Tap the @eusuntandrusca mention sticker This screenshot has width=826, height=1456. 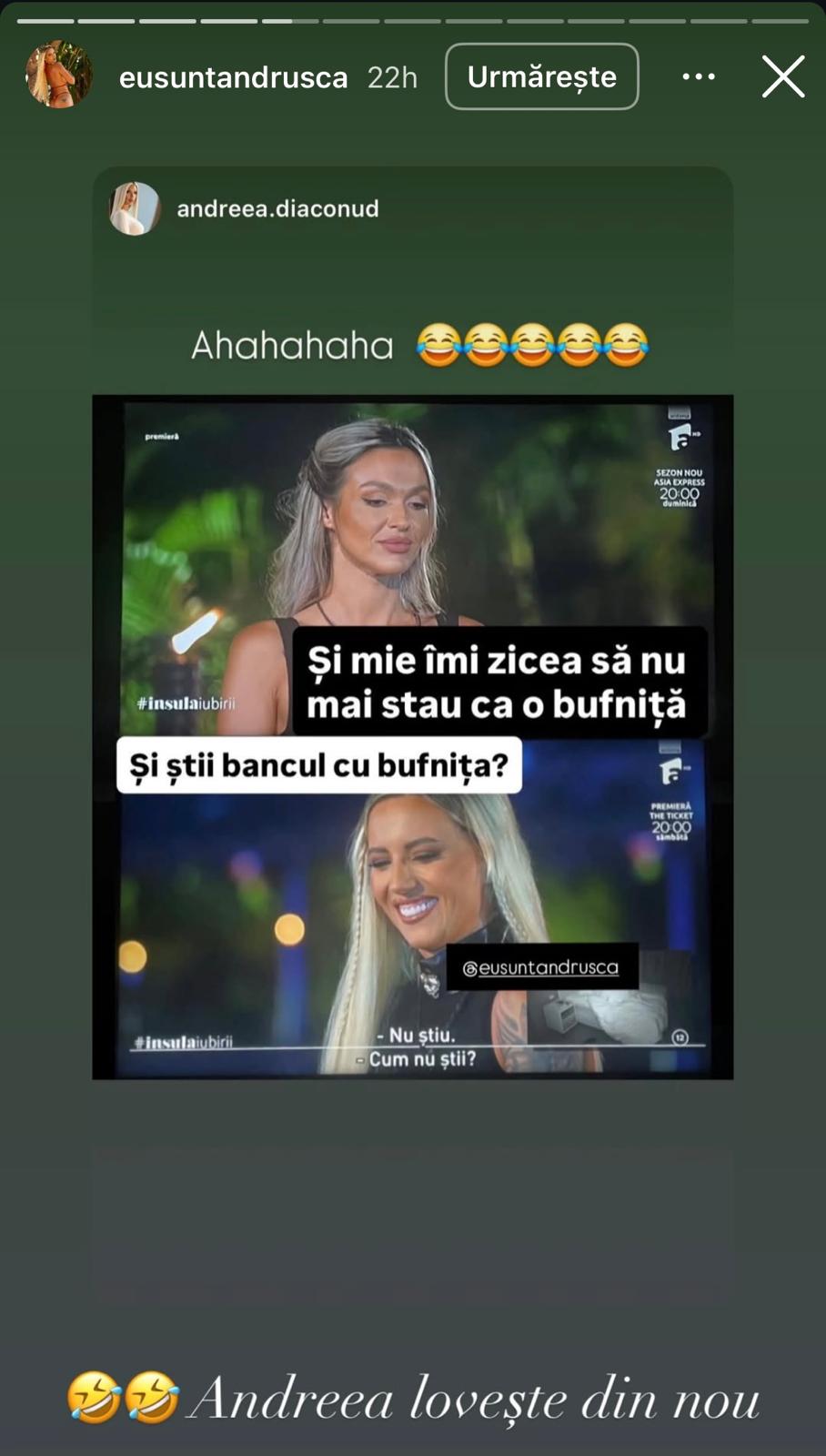click(541, 967)
